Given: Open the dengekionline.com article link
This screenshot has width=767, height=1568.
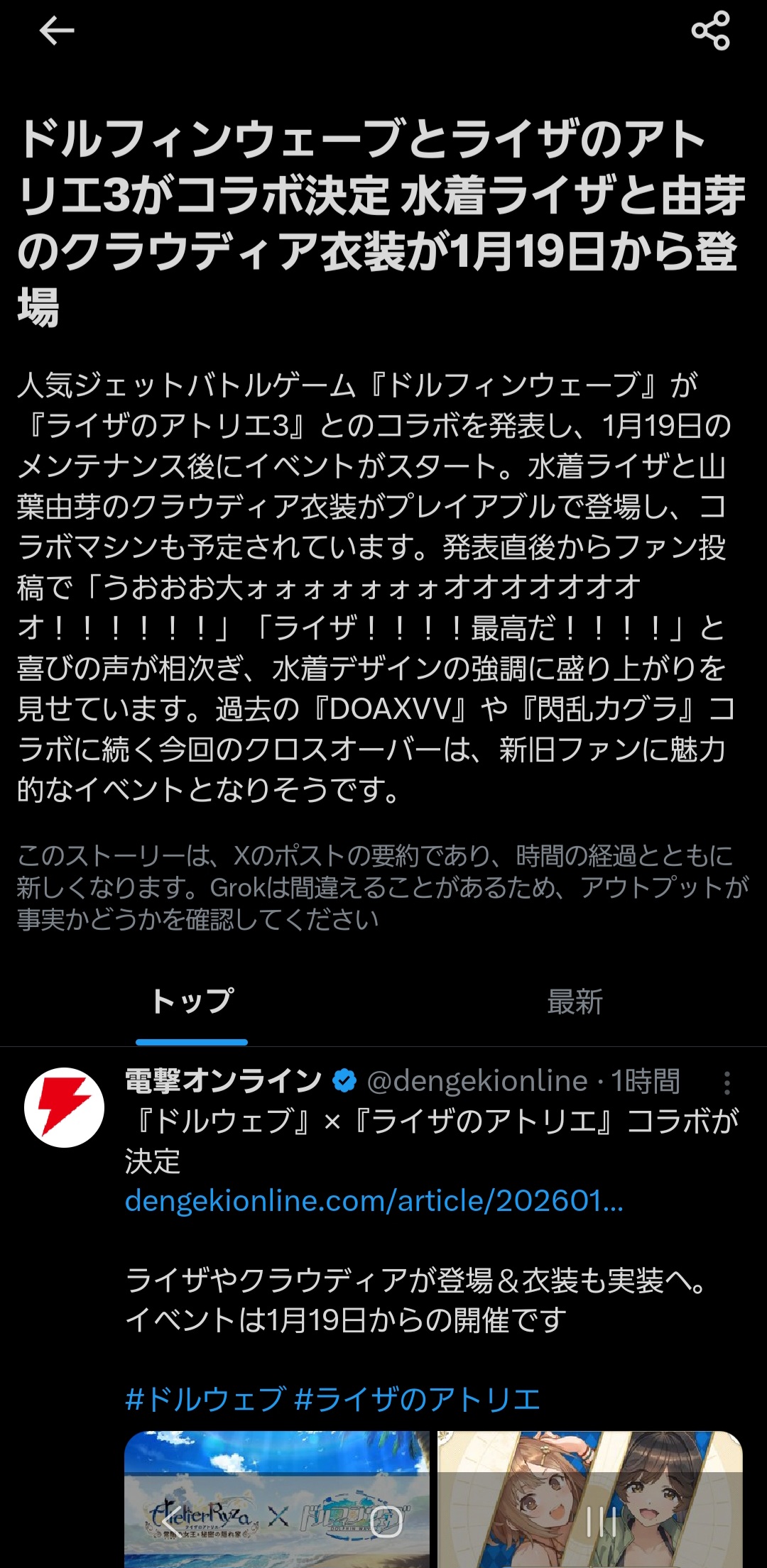Looking at the screenshot, I should [374, 1201].
